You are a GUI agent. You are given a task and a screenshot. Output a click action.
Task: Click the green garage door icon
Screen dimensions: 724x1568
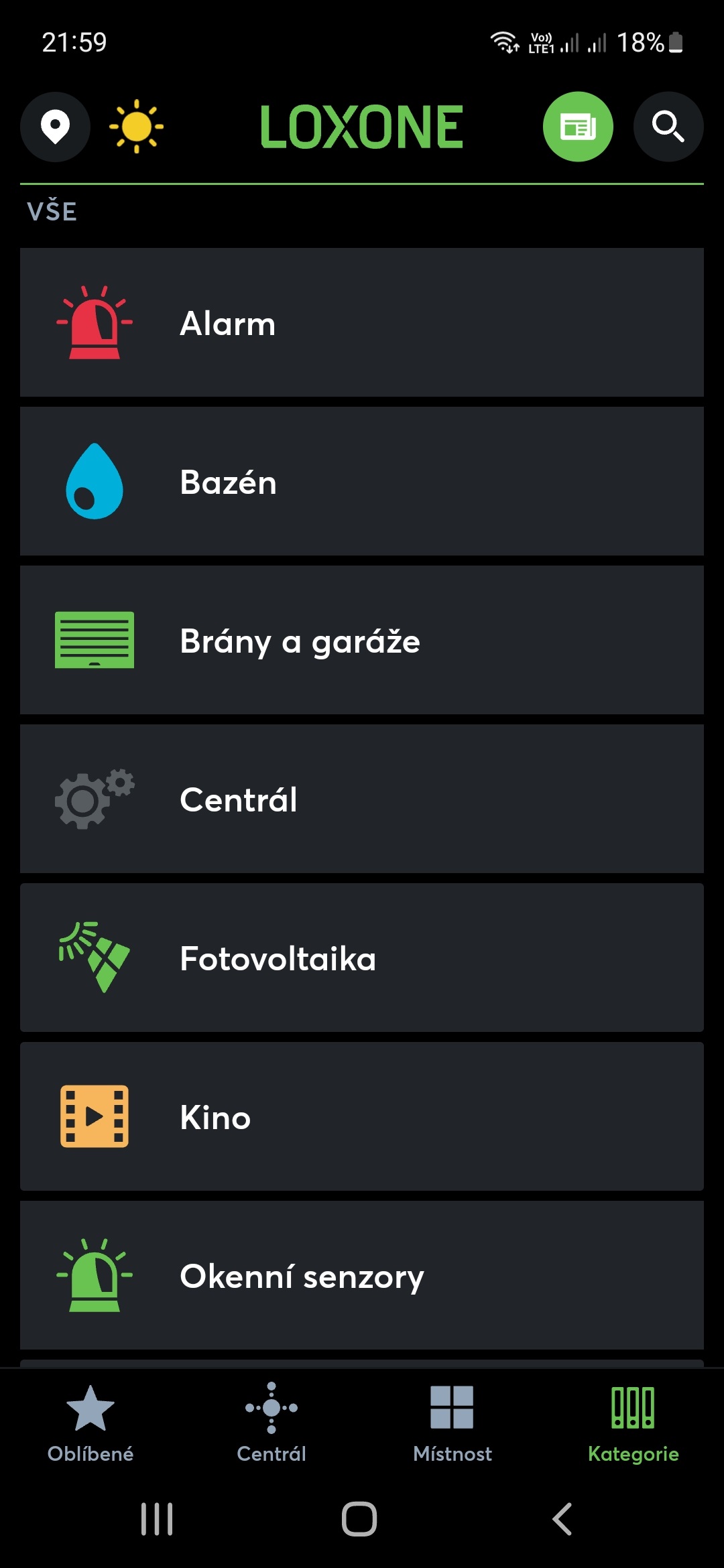[94, 640]
